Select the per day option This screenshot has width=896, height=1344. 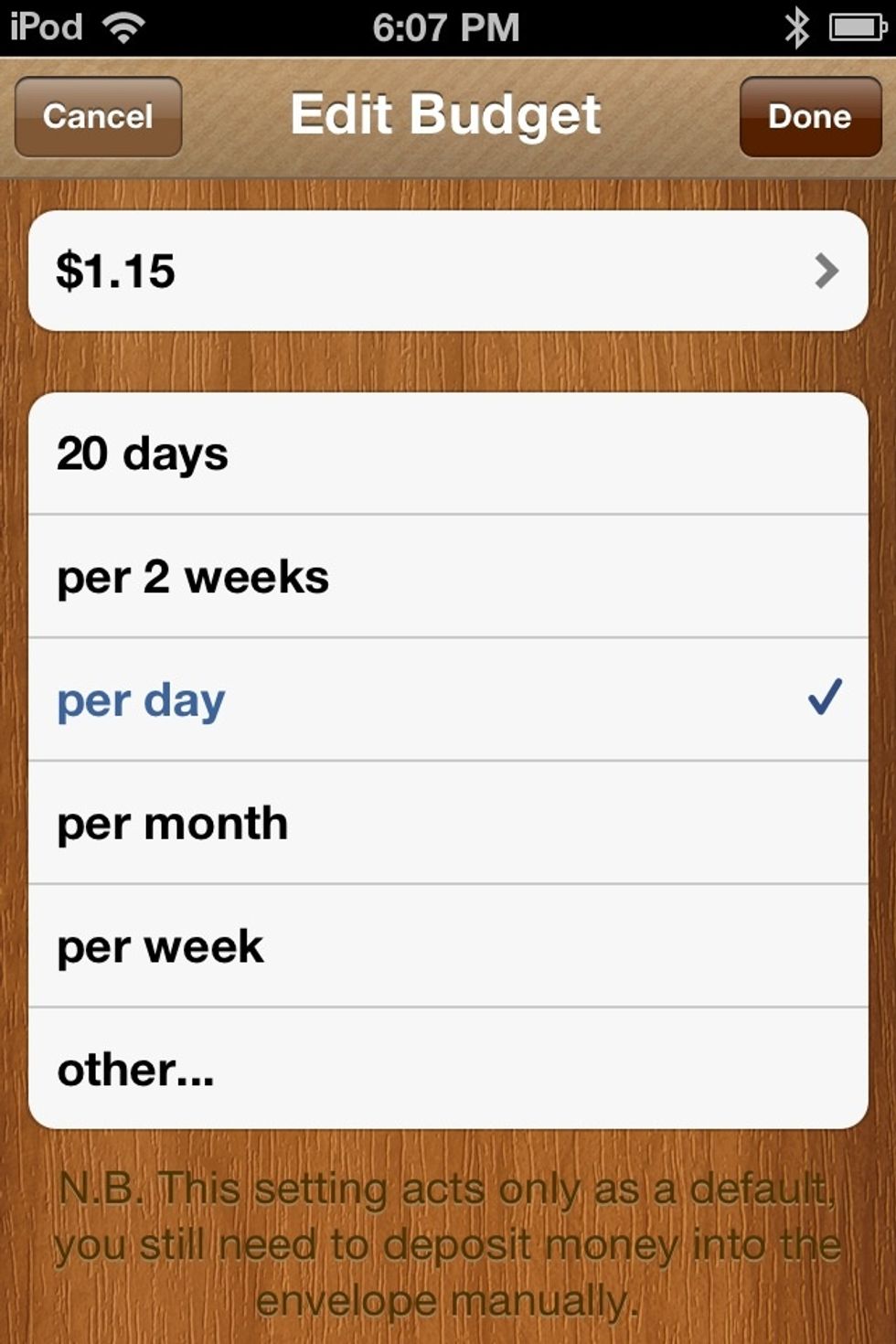click(448, 700)
